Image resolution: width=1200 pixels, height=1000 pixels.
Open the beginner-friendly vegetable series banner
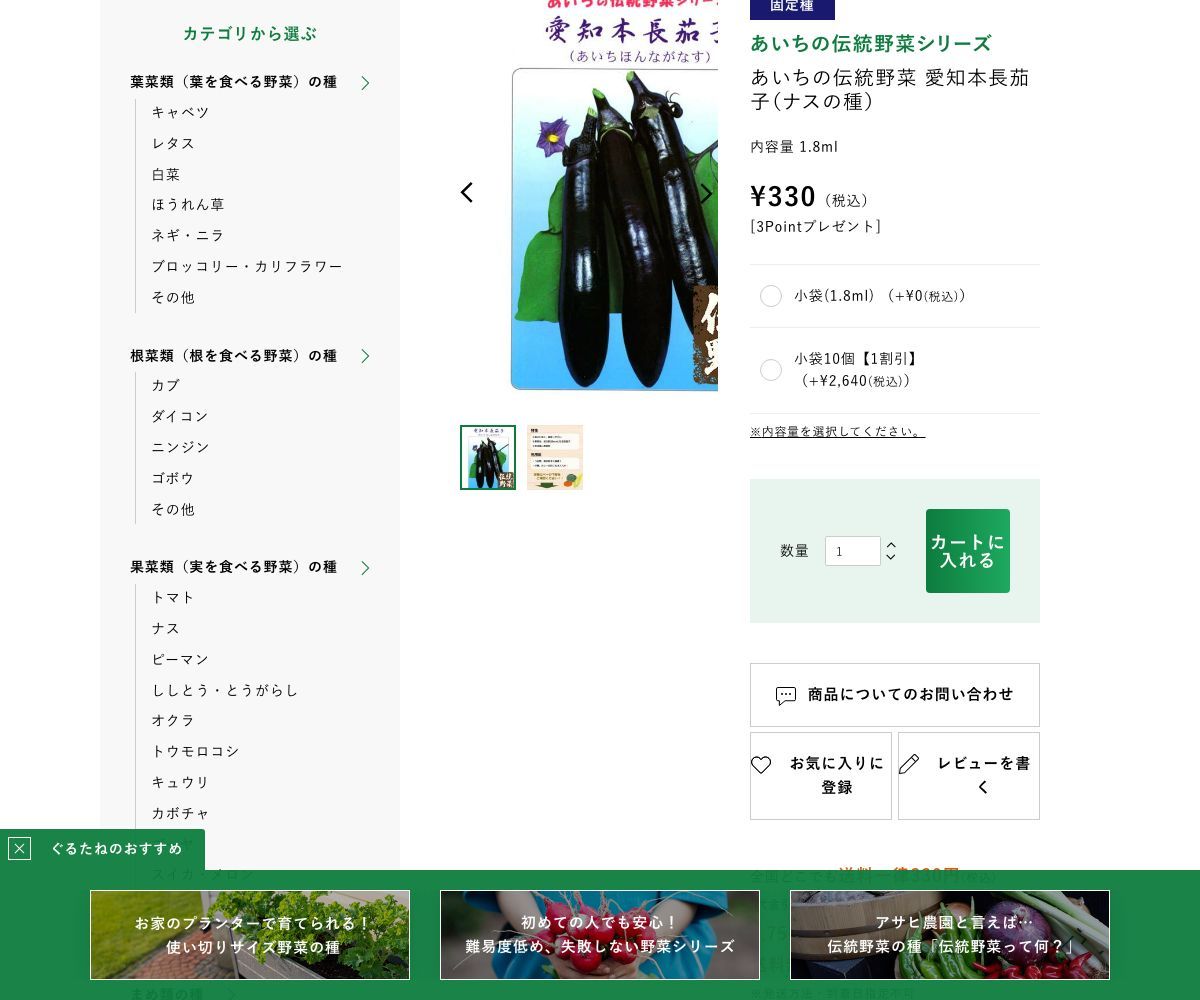click(x=600, y=935)
